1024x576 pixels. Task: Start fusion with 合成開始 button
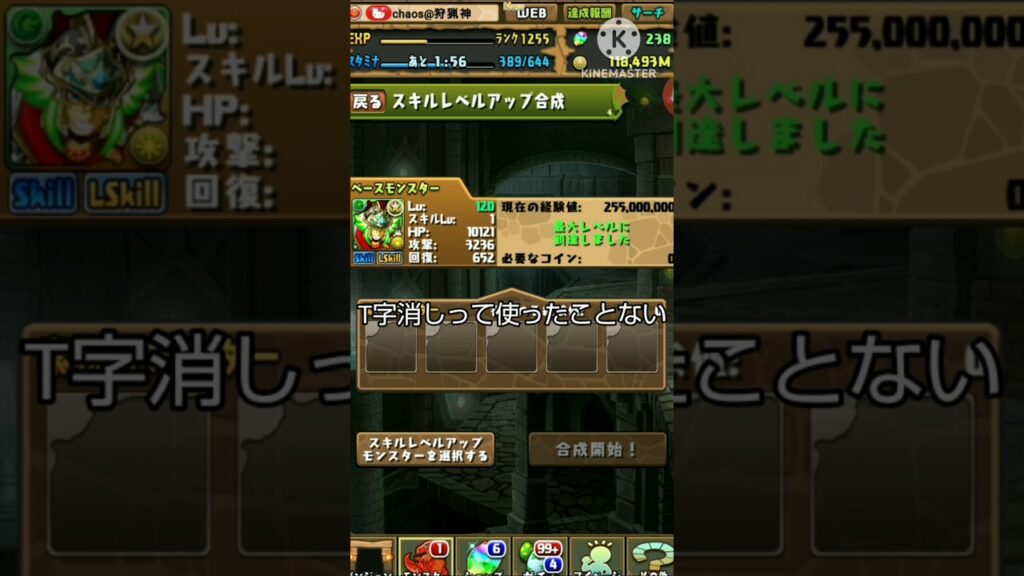point(596,450)
